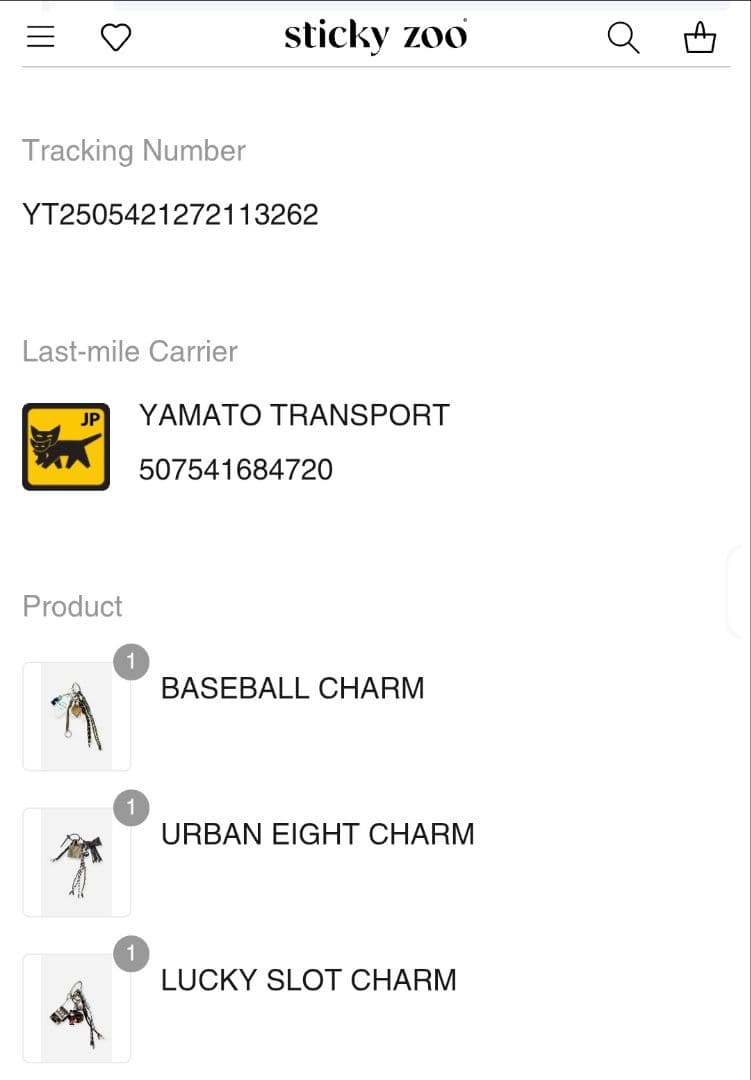751x1080 pixels.
Task: Open the hamburger menu
Action: 40,38
